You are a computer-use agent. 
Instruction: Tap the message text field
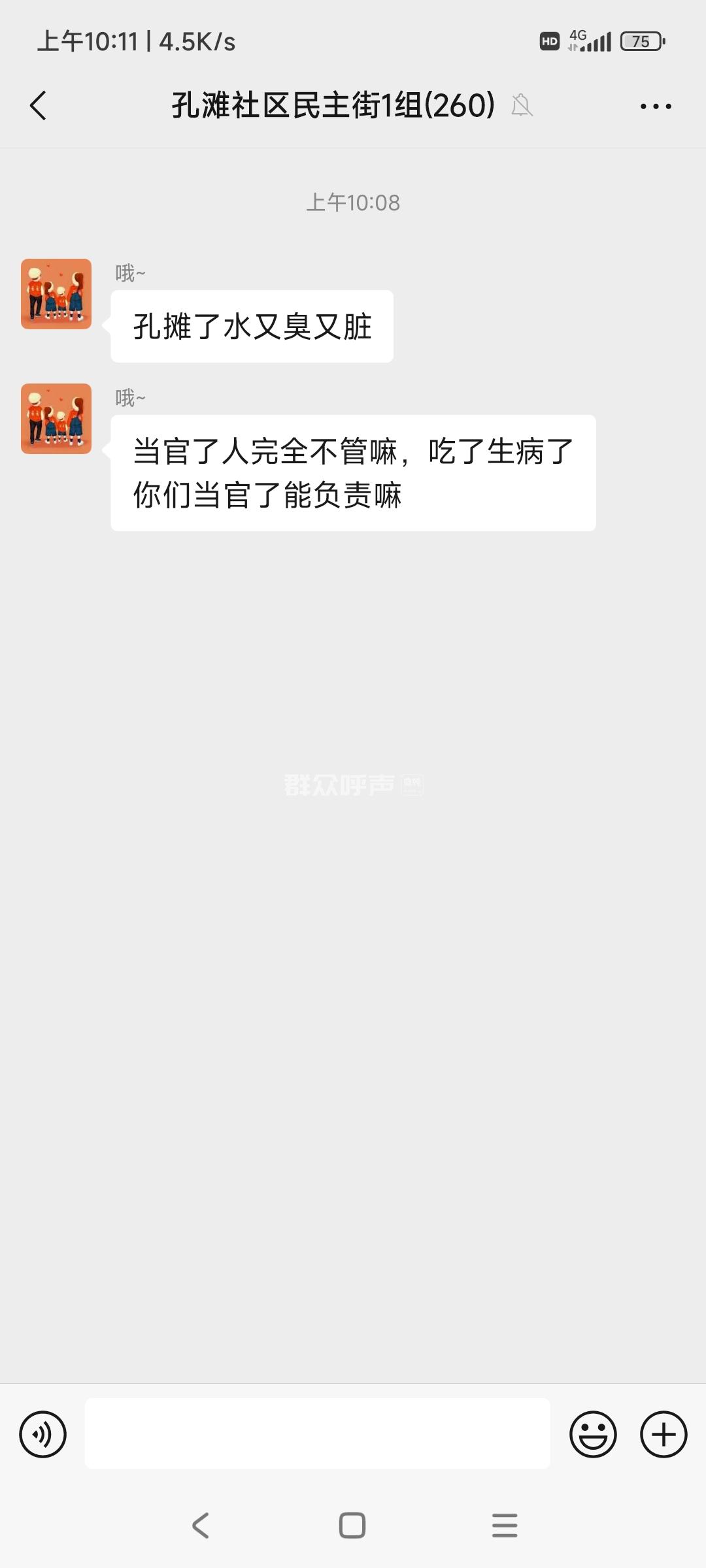pyautogui.click(x=317, y=1434)
